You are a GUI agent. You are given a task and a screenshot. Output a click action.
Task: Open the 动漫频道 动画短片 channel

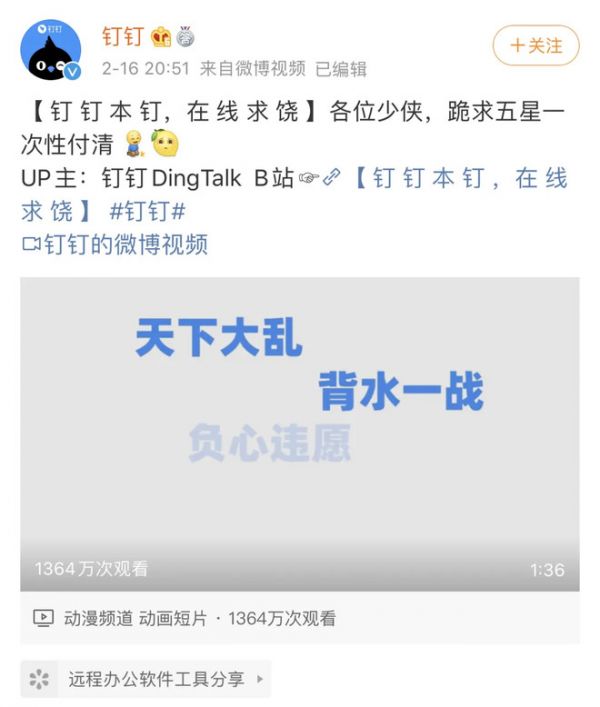coord(135,619)
